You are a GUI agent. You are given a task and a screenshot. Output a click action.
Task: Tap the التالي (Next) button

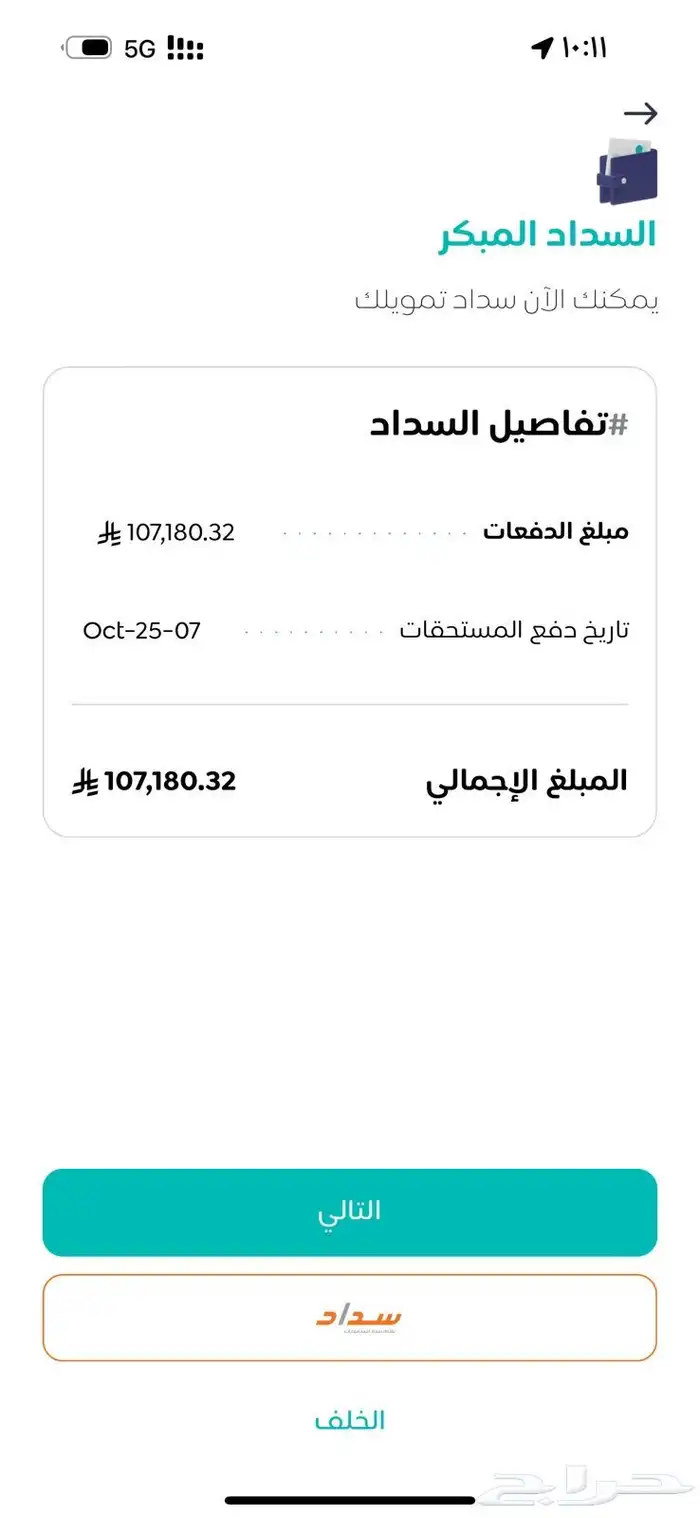pos(350,1211)
